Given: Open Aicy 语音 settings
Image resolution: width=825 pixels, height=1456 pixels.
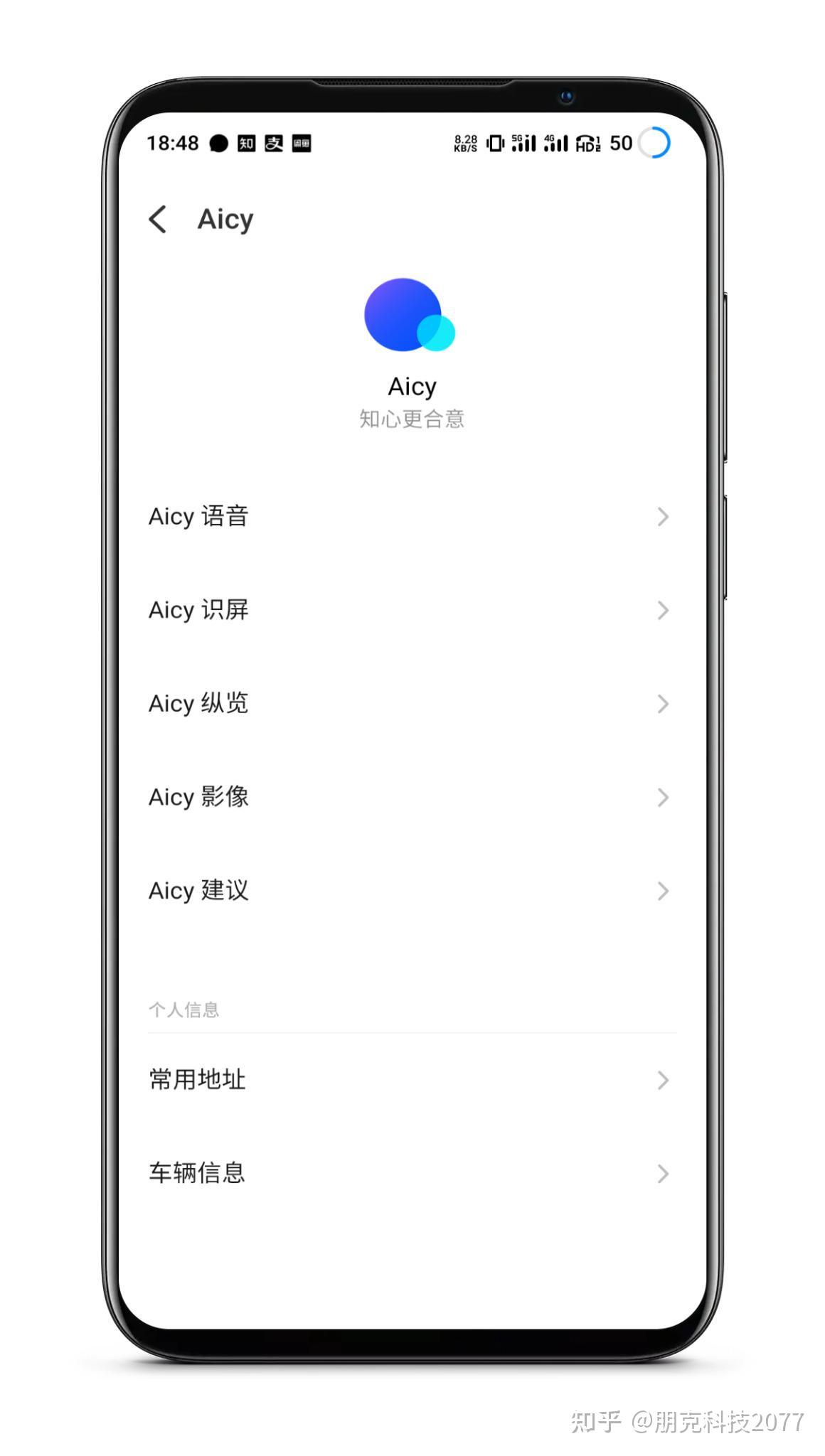Looking at the screenshot, I should [411, 517].
